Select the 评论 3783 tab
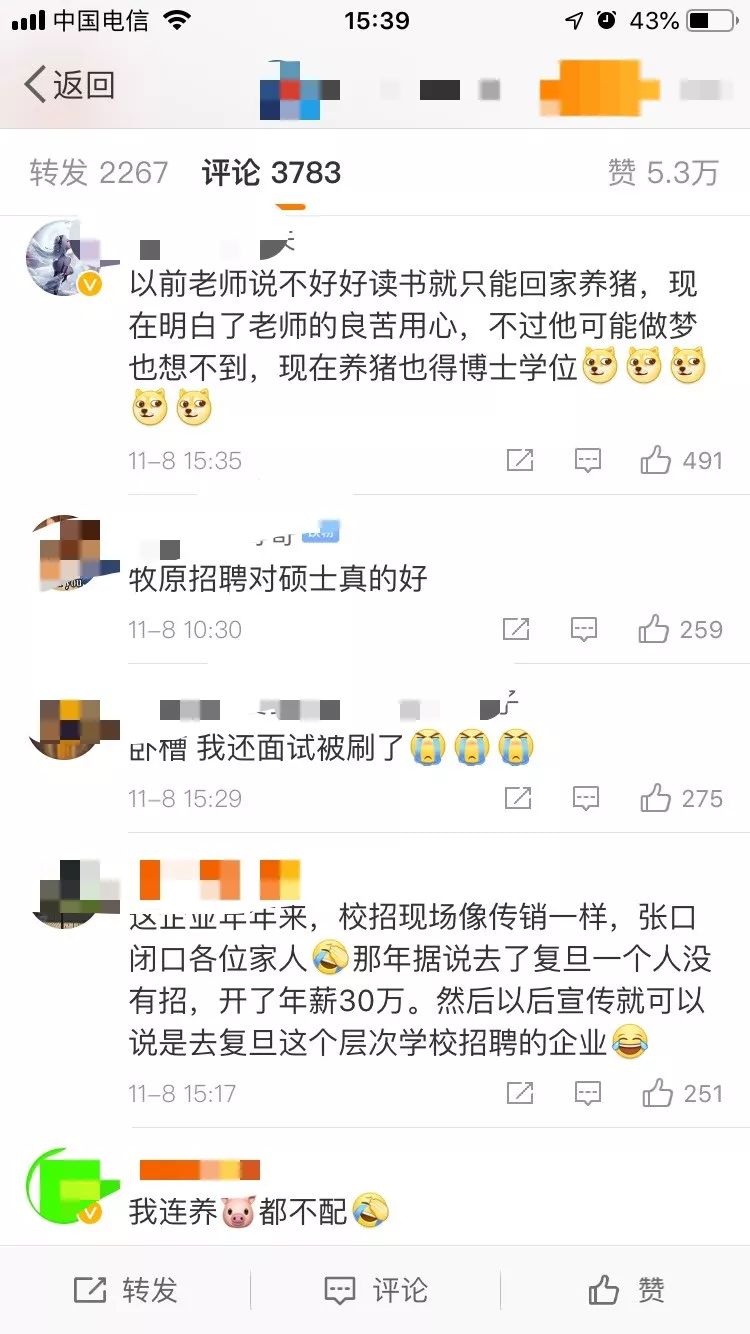The width and height of the screenshot is (750, 1334). point(271,173)
